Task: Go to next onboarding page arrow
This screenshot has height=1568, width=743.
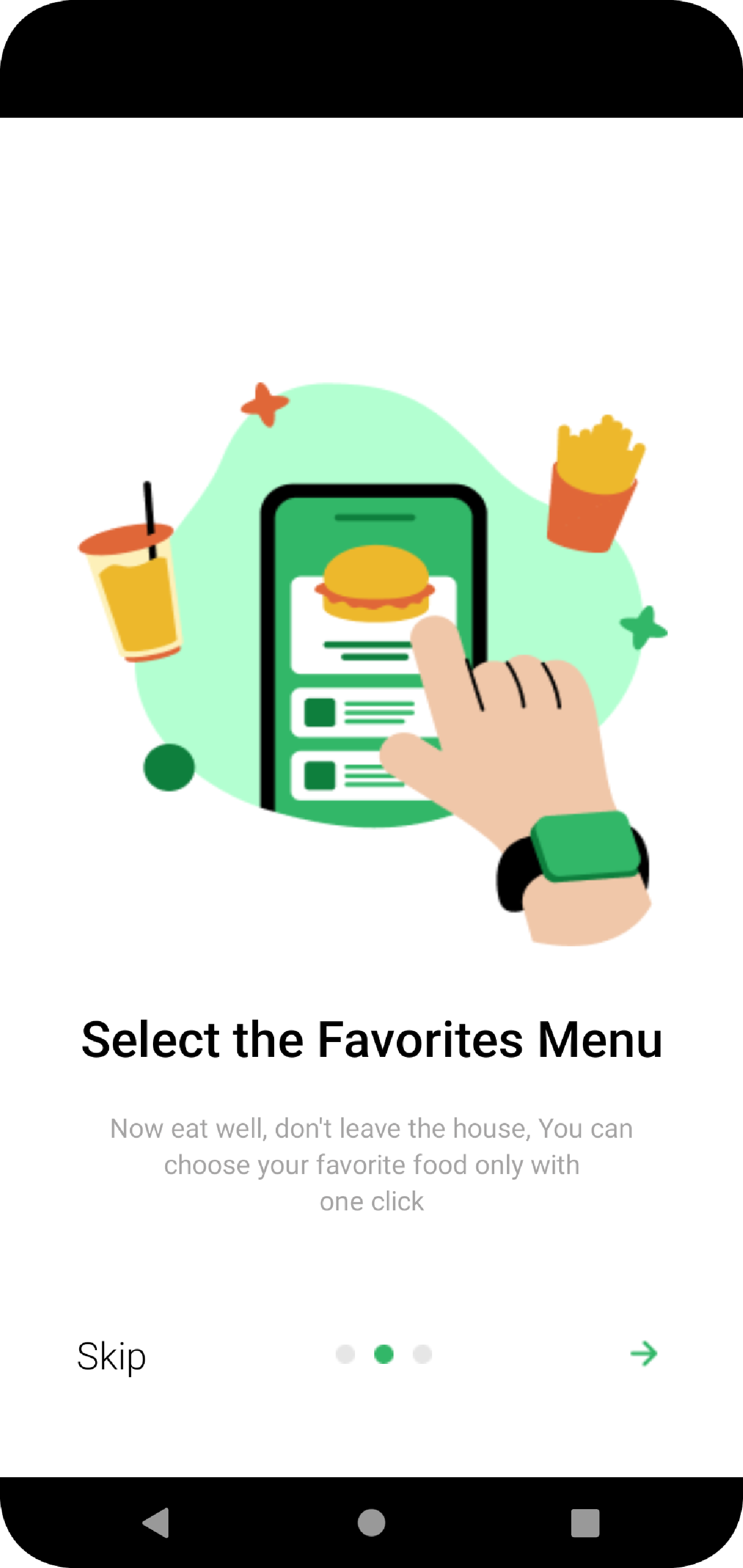Action: click(x=644, y=1354)
